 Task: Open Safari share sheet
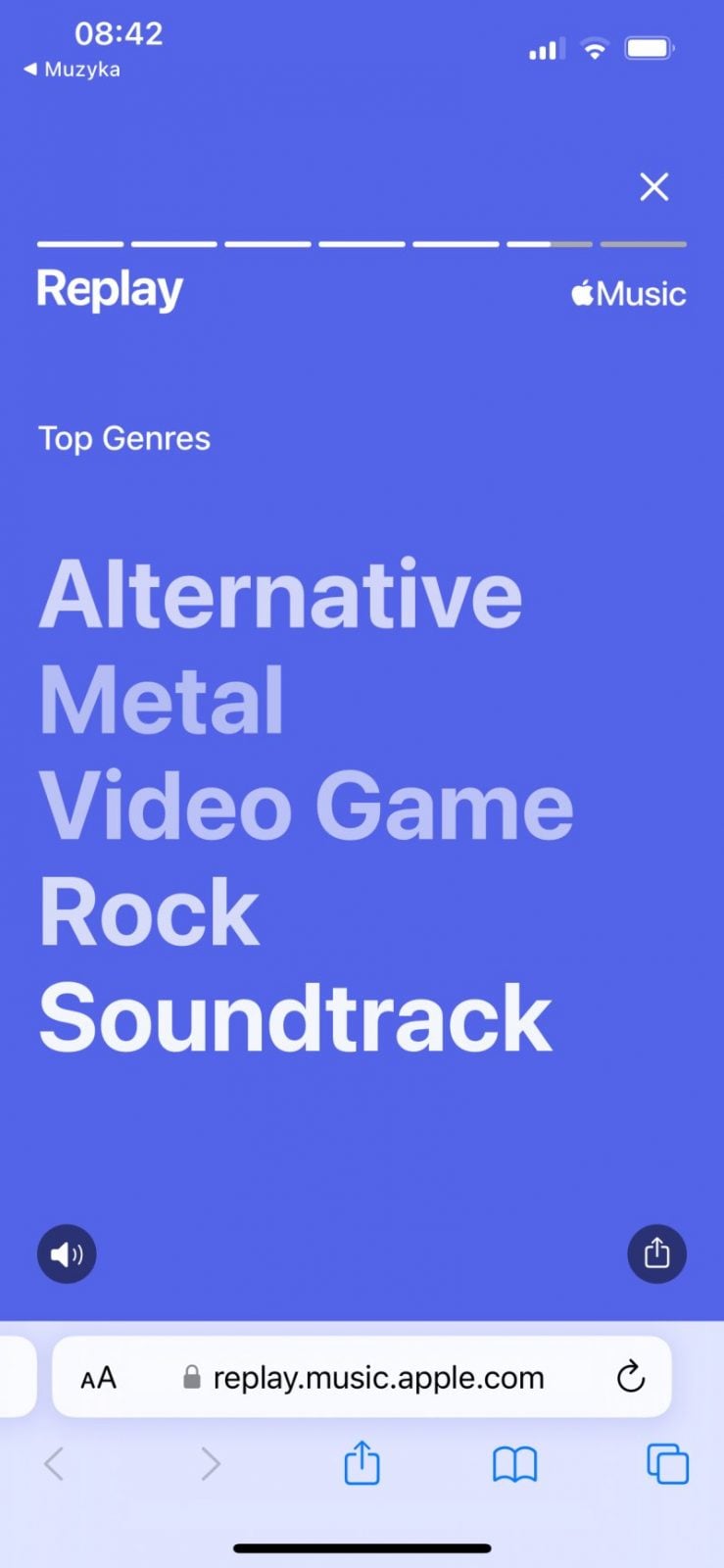pos(362,1464)
